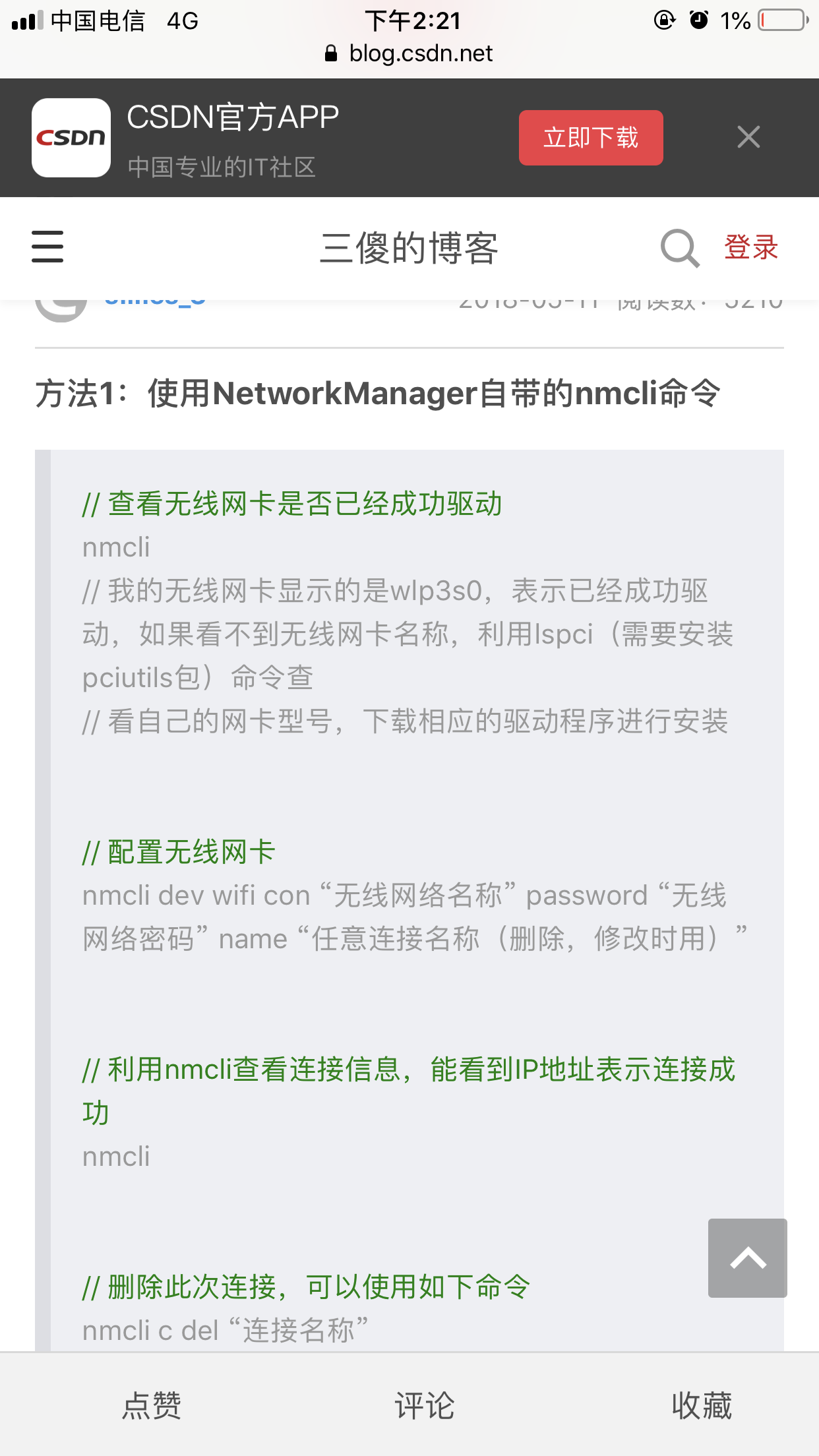
Task: Save the article with 收藏
Action: [701, 1405]
